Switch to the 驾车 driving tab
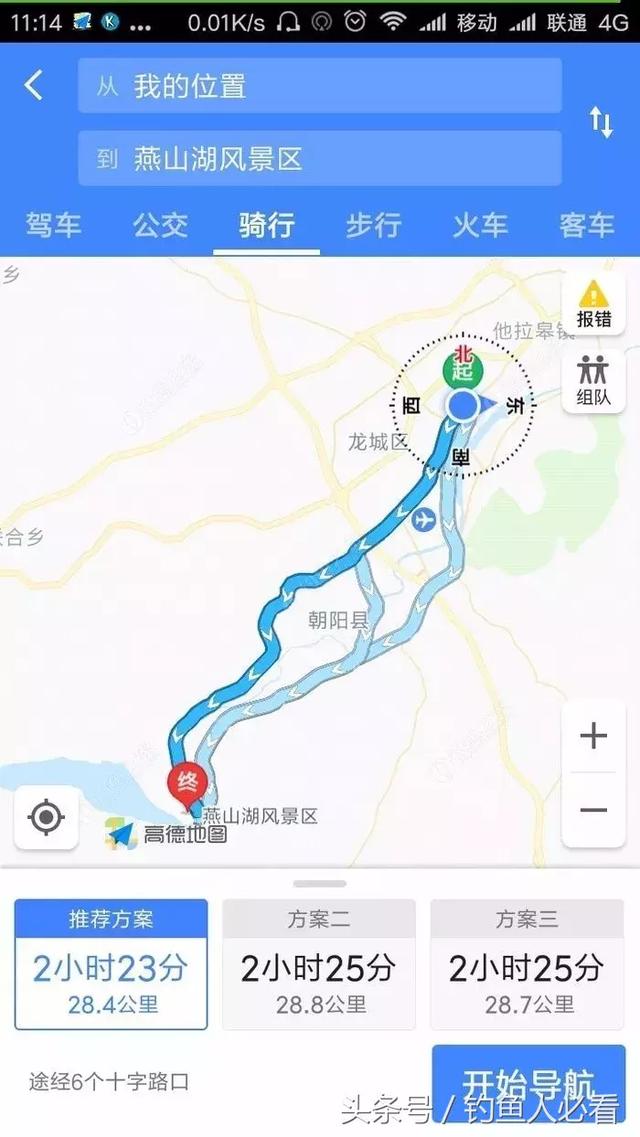The image size is (640, 1137). 53,225
